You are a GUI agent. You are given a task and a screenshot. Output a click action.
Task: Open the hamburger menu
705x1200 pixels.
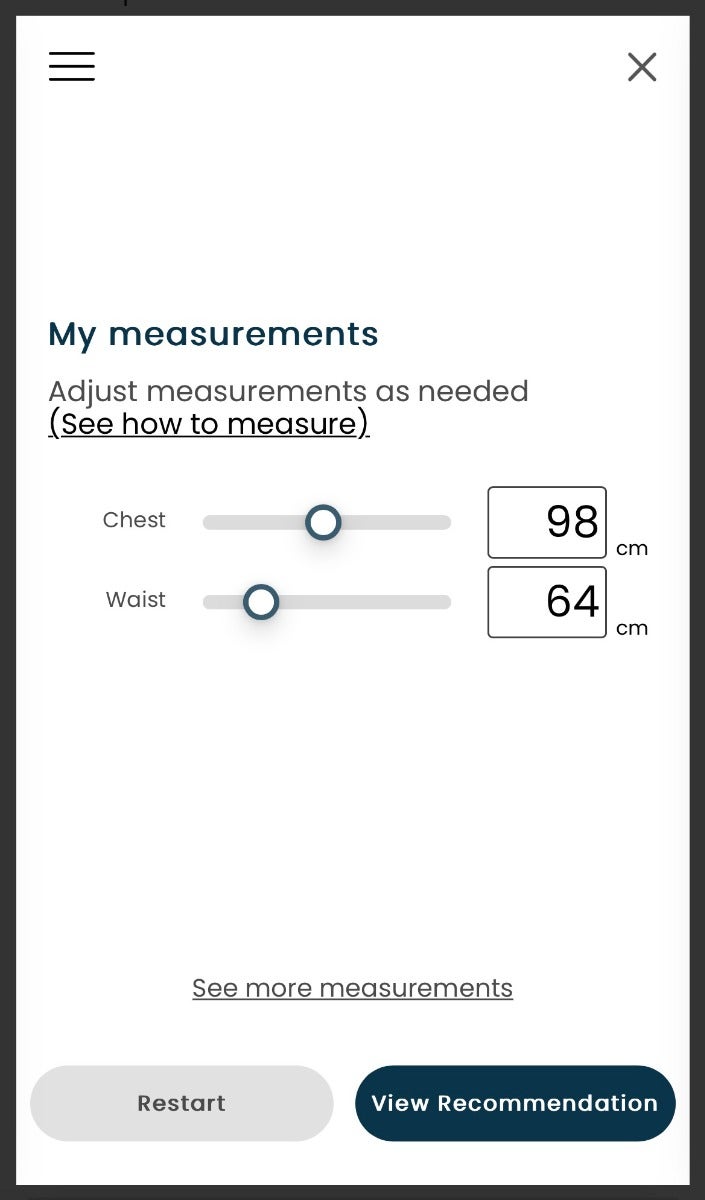pos(72,66)
